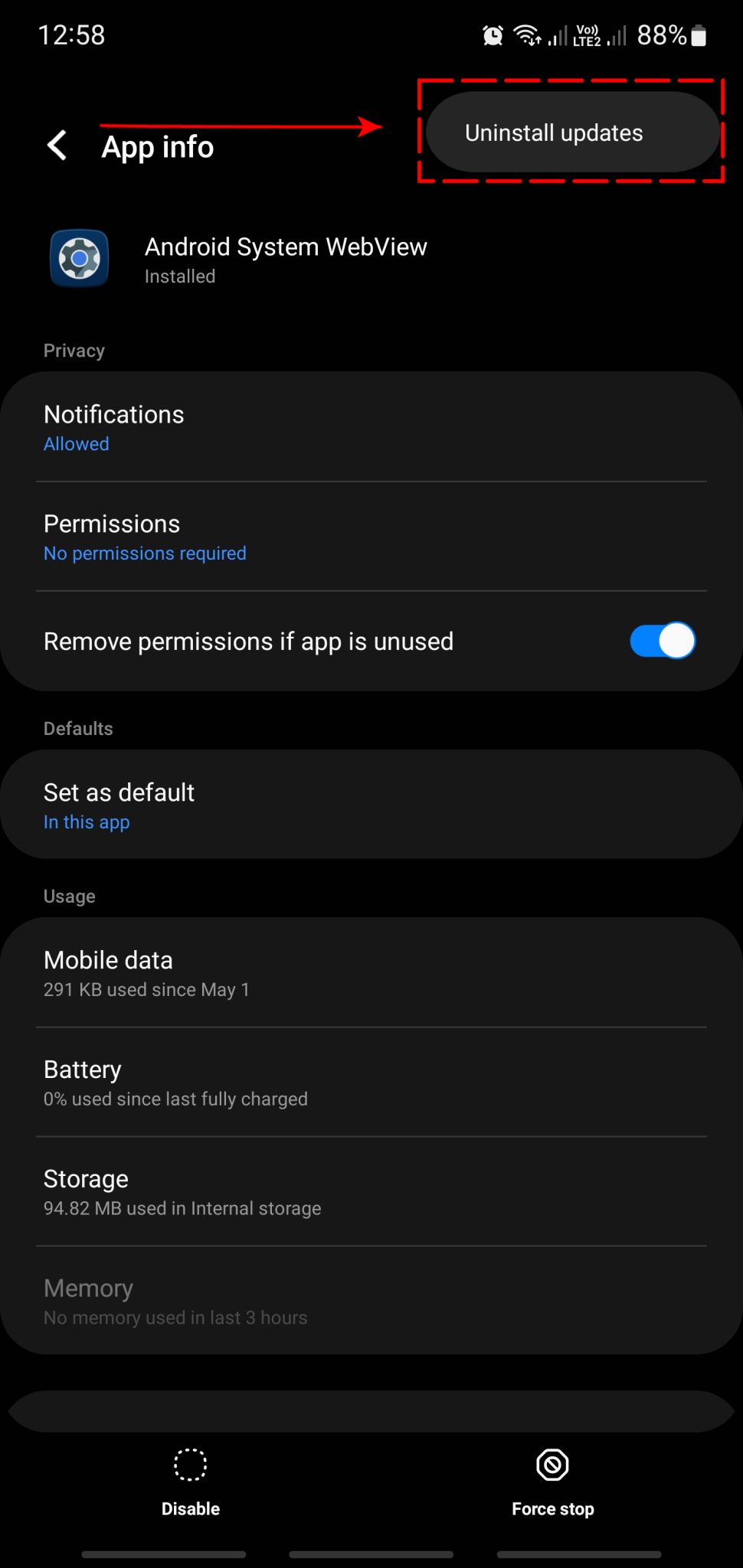The width and height of the screenshot is (743, 1568).
Task: View Mobile data usage
Action: [x=371, y=973]
